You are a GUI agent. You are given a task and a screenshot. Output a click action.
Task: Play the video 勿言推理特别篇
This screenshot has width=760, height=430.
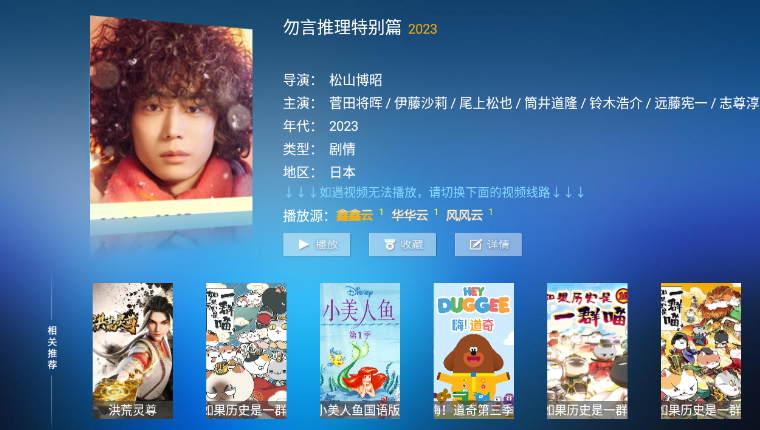tap(316, 245)
